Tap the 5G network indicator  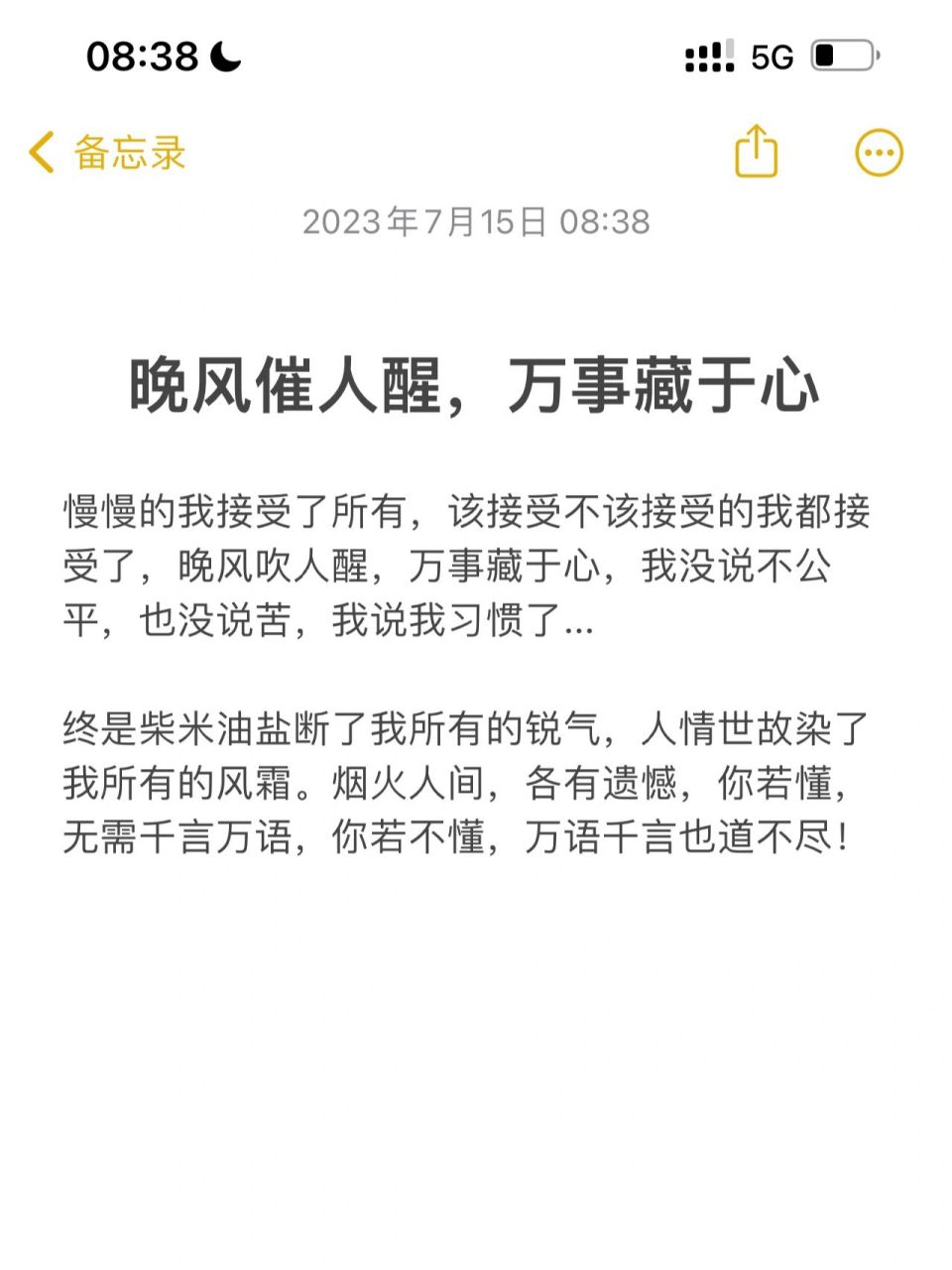click(x=772, y=58)
